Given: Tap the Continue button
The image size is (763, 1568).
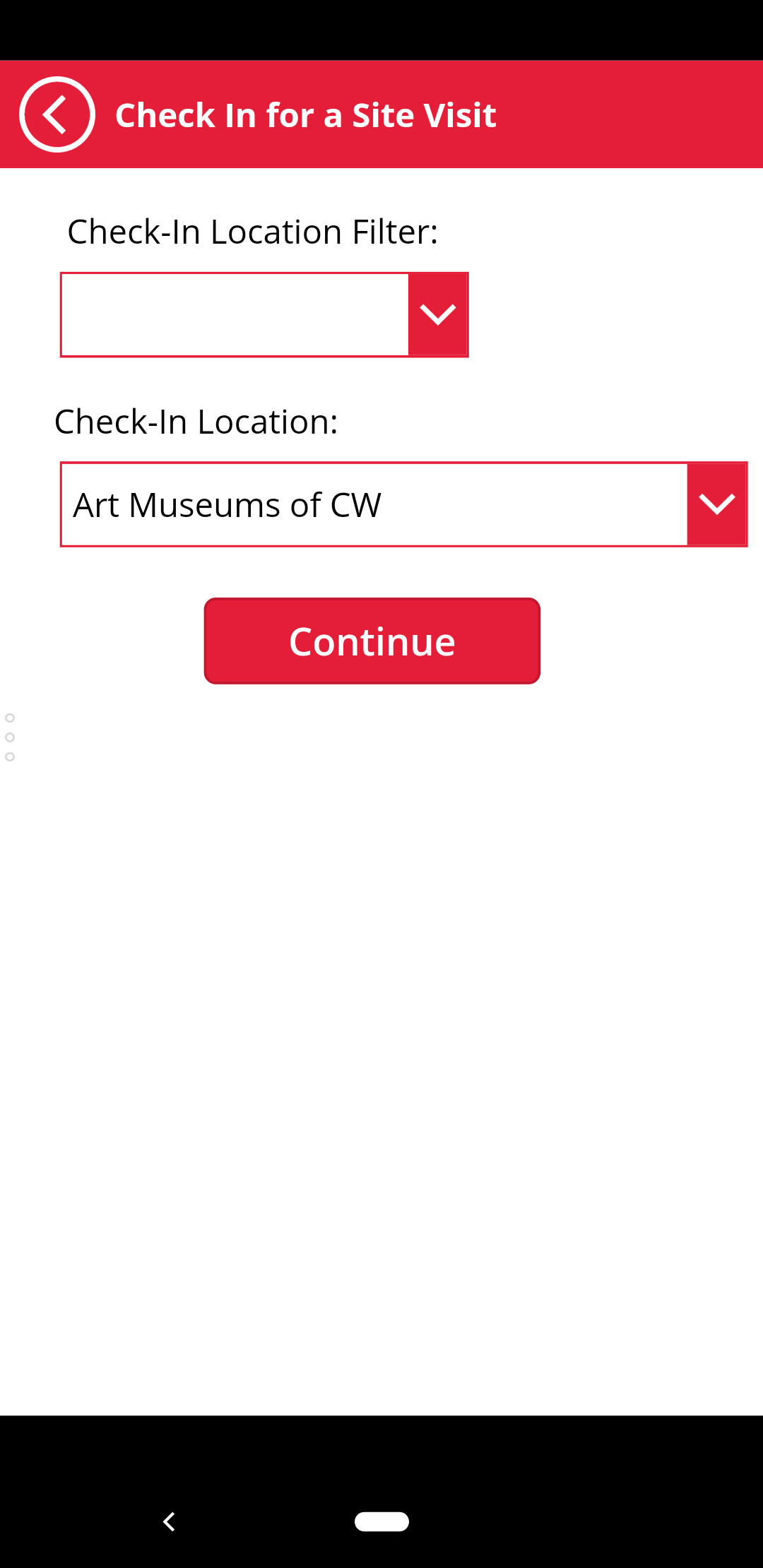Looking at the screenshot, I should [x=372, y=641].
